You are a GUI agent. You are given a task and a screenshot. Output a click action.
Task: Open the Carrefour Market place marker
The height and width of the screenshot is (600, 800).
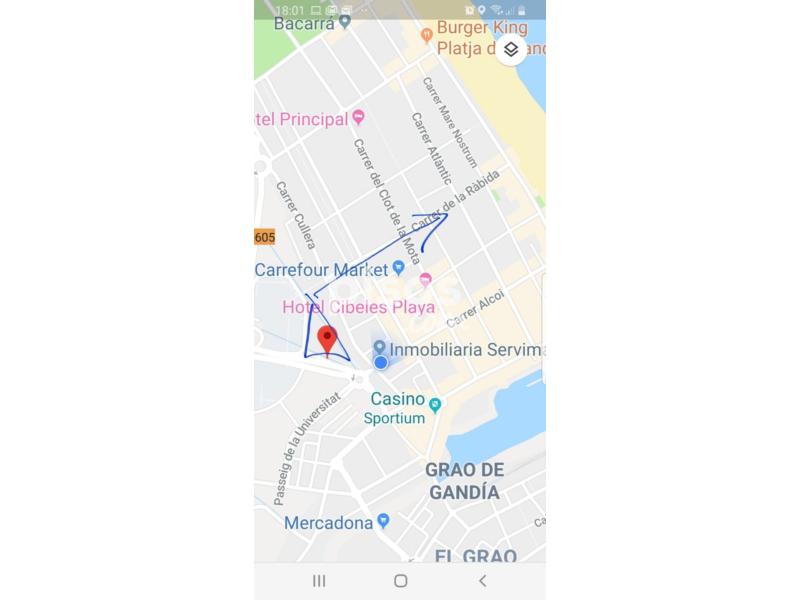click(398, 268)
